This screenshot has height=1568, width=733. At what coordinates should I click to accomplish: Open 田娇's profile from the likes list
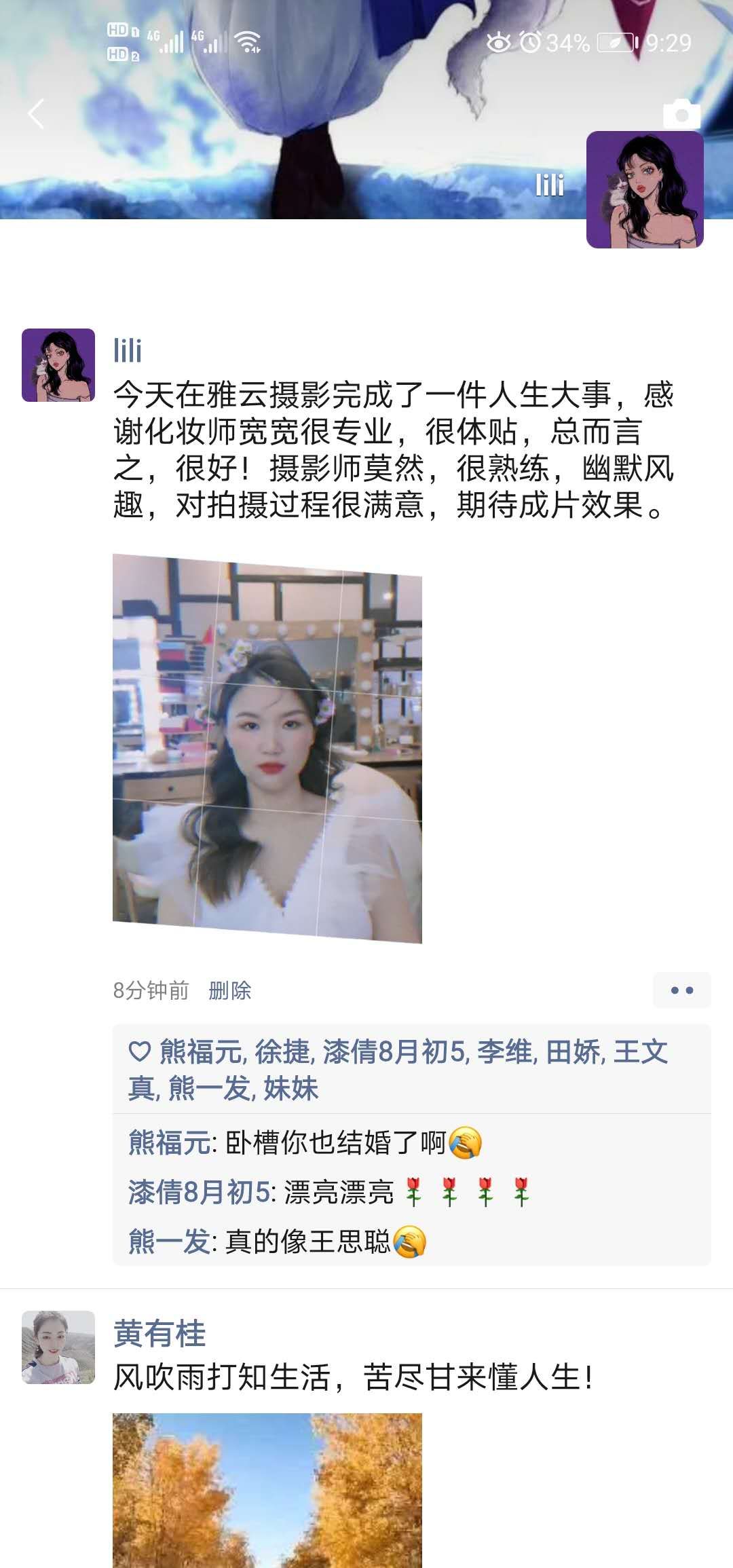[574, 1052]
